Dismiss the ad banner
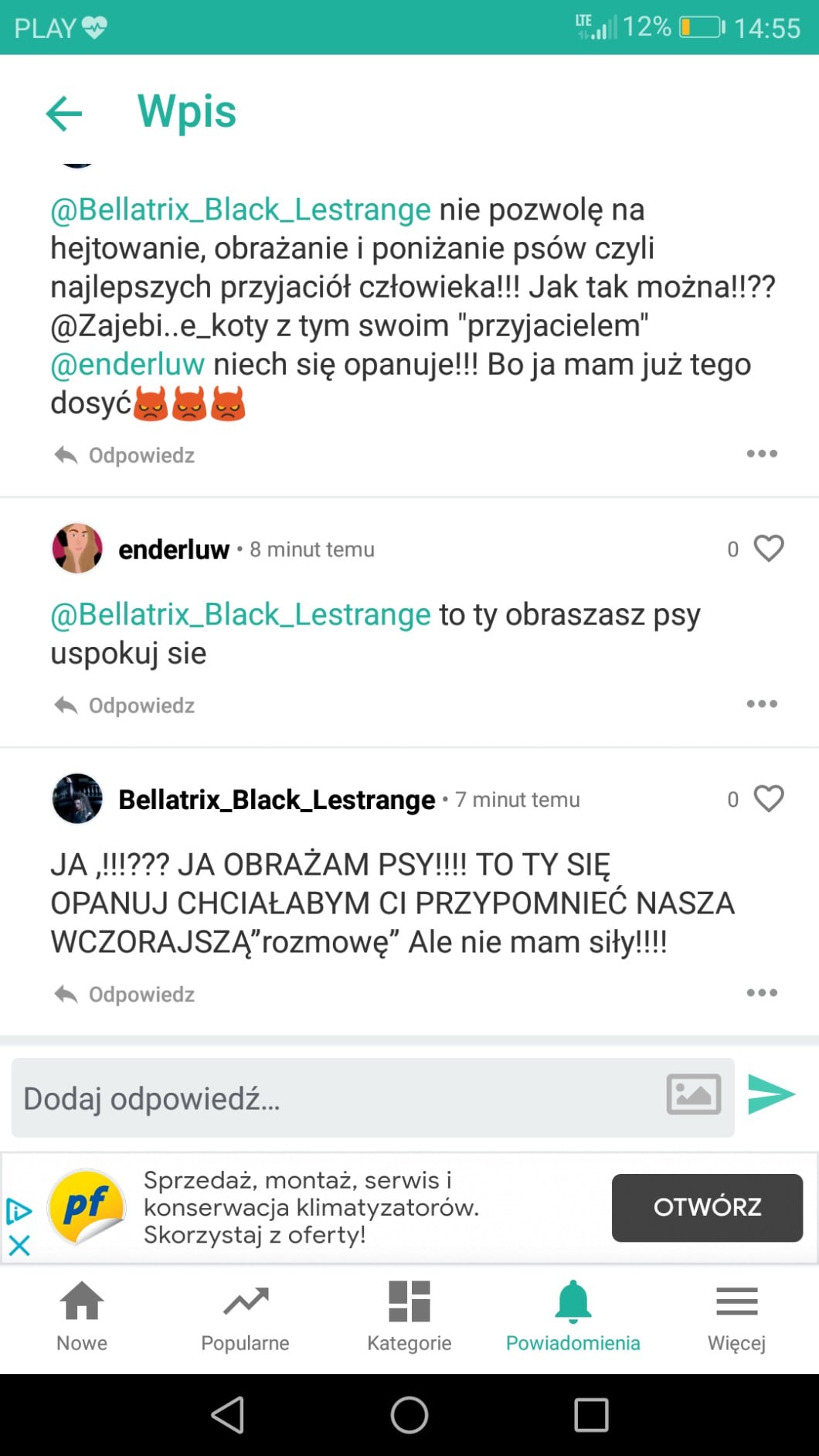This screenshot has height=1456, width=819. click(x=19, y=1245)
